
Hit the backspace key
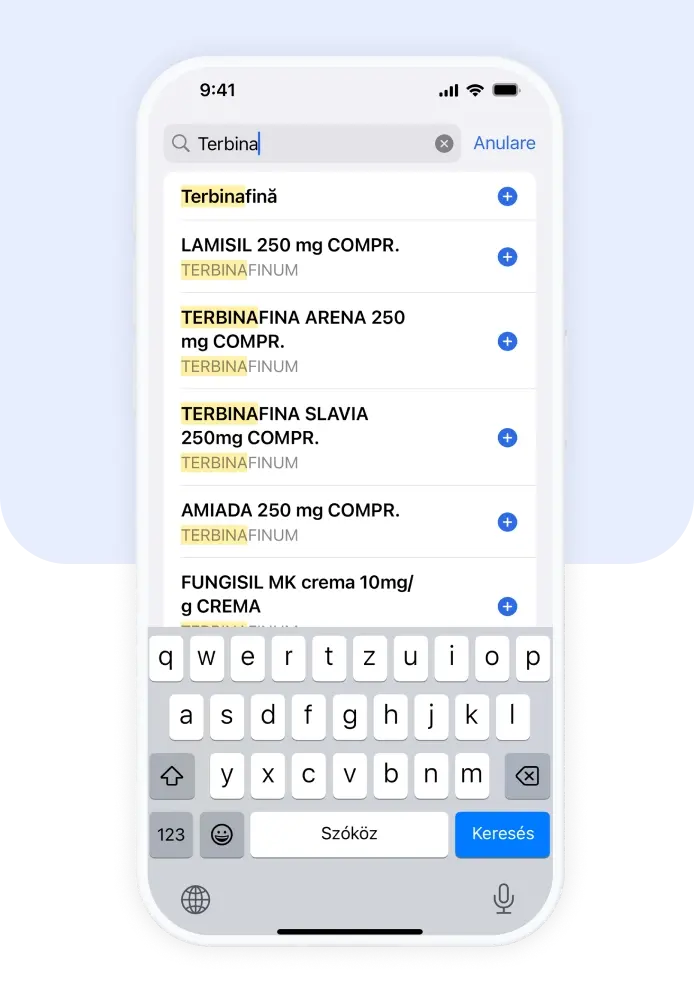(x=527, y=776)
